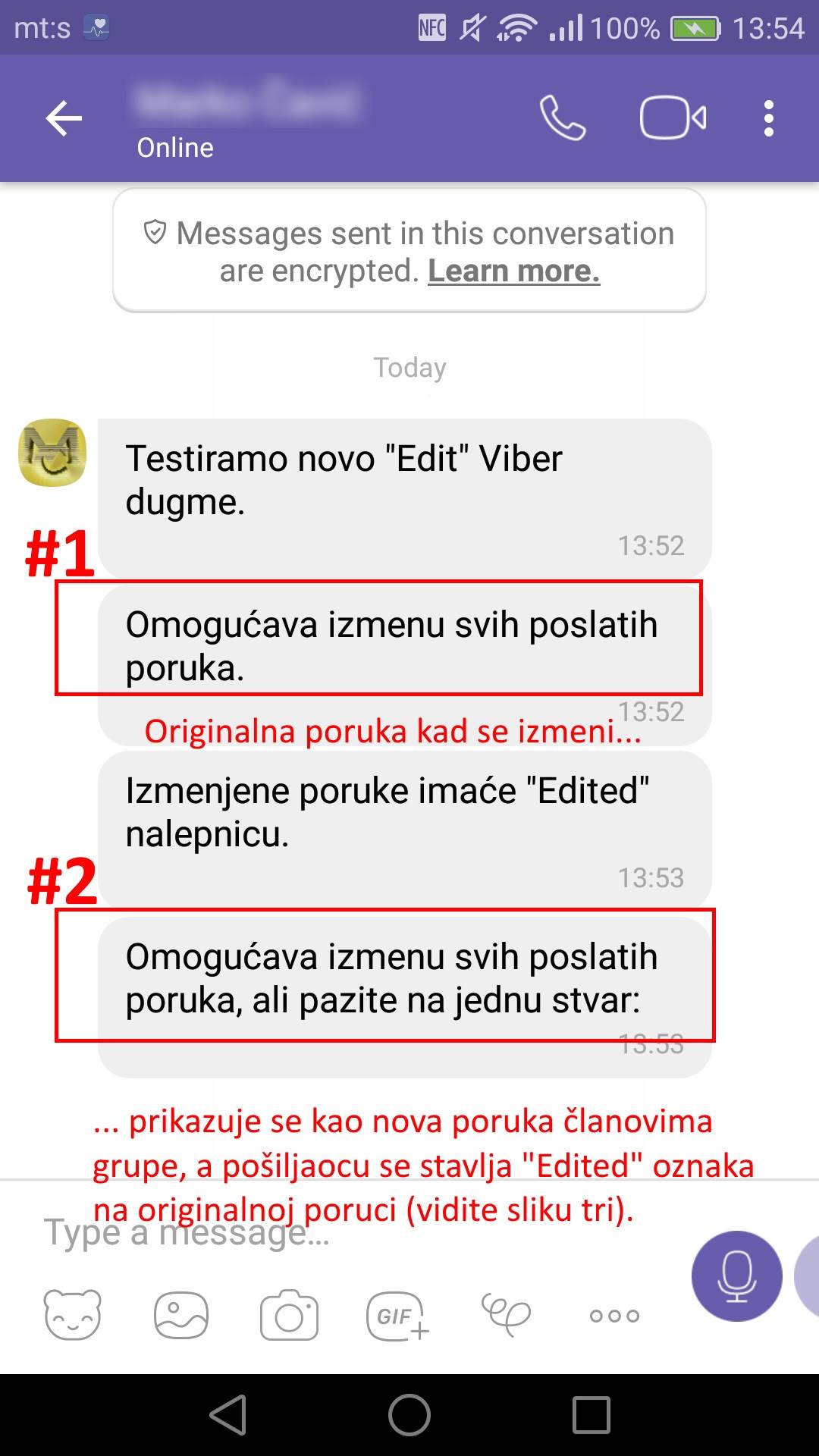The image size is (819, 1456).
Task: Add a GIF
Action: pyautogui.click(x=397, y=1315)
